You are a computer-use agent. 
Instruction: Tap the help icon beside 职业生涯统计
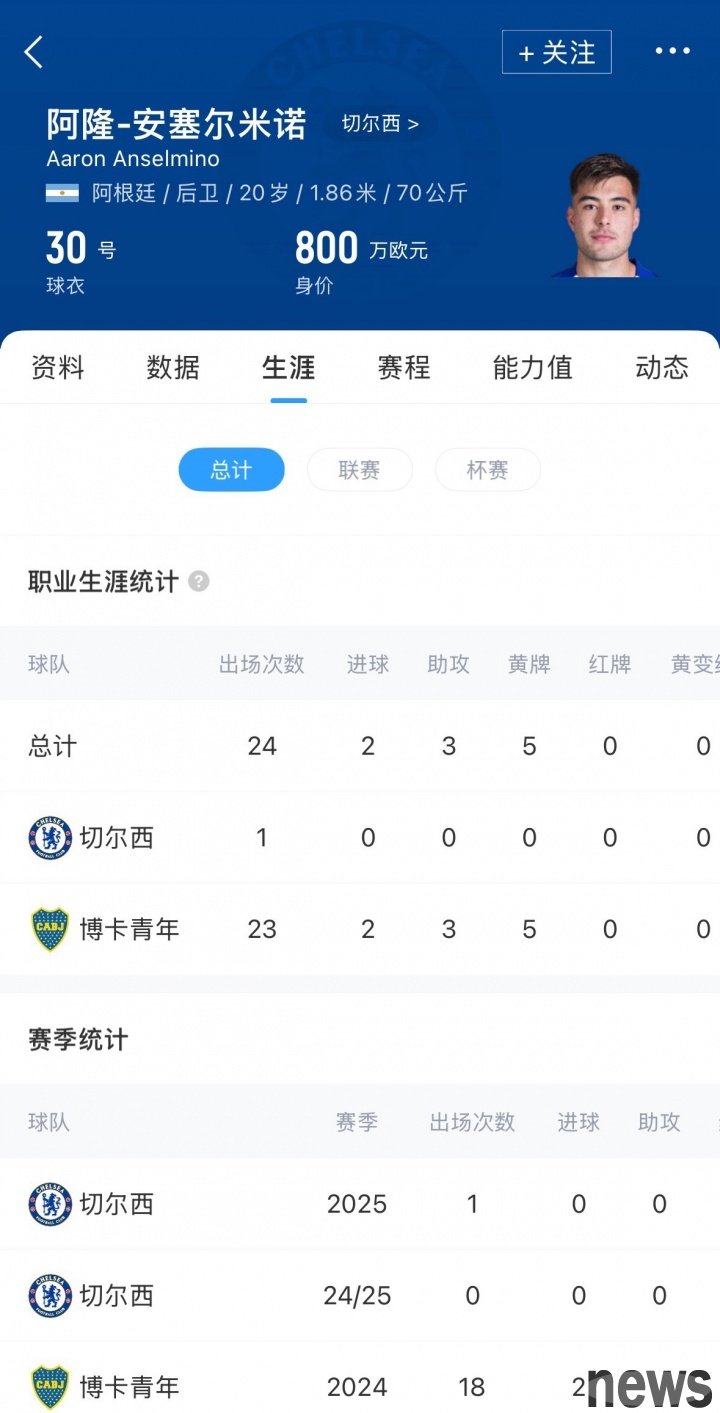click(199, 581)
